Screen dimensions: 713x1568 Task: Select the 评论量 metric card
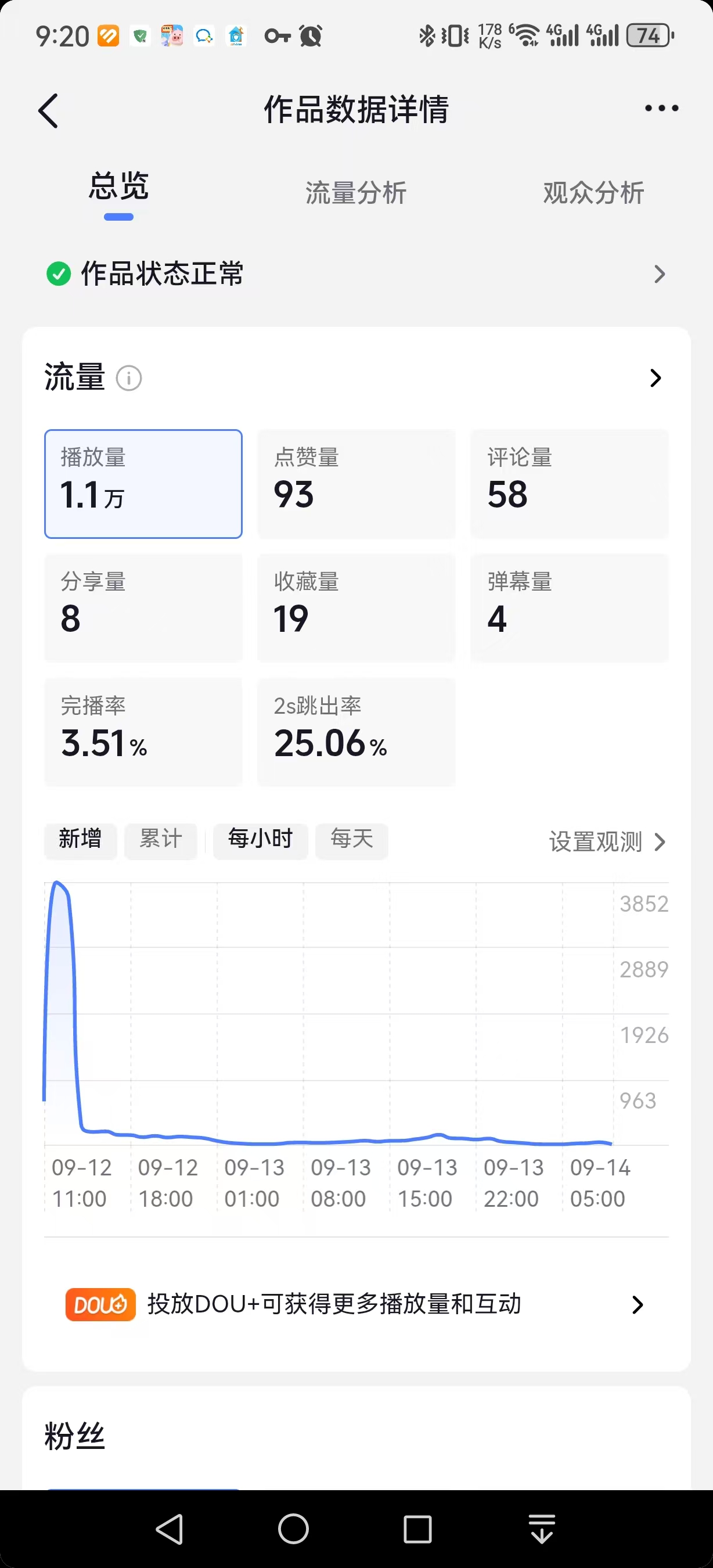(570, 484)
